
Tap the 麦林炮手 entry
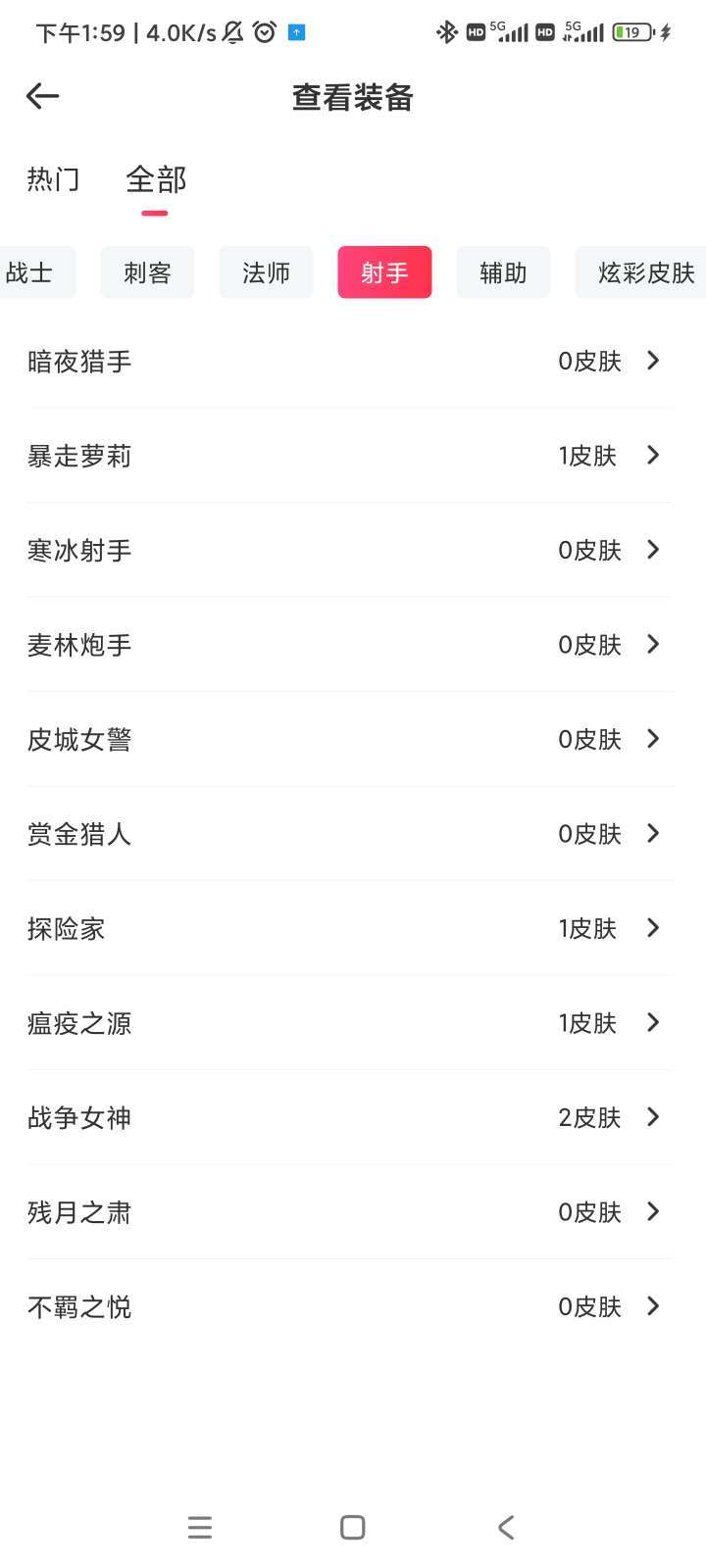click(348, 645)
